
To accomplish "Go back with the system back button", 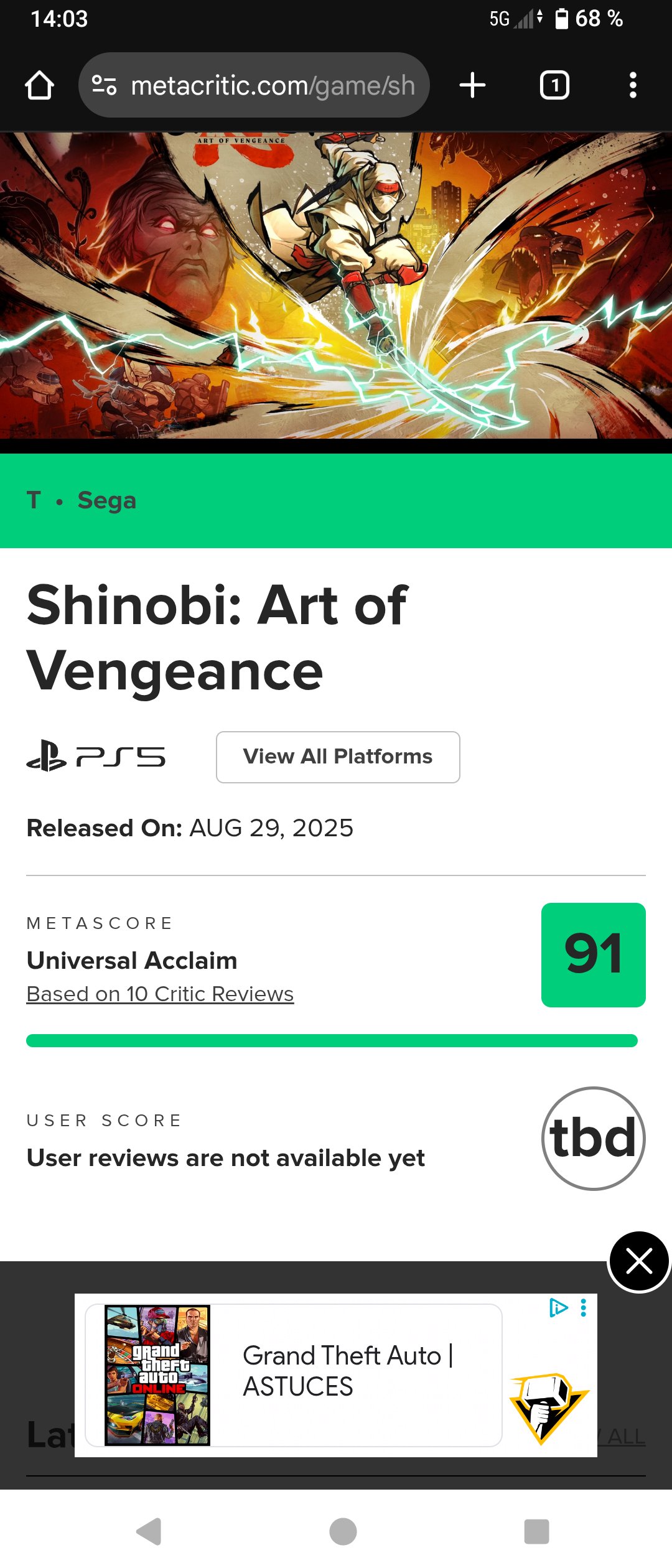I will pos(149,1531).
